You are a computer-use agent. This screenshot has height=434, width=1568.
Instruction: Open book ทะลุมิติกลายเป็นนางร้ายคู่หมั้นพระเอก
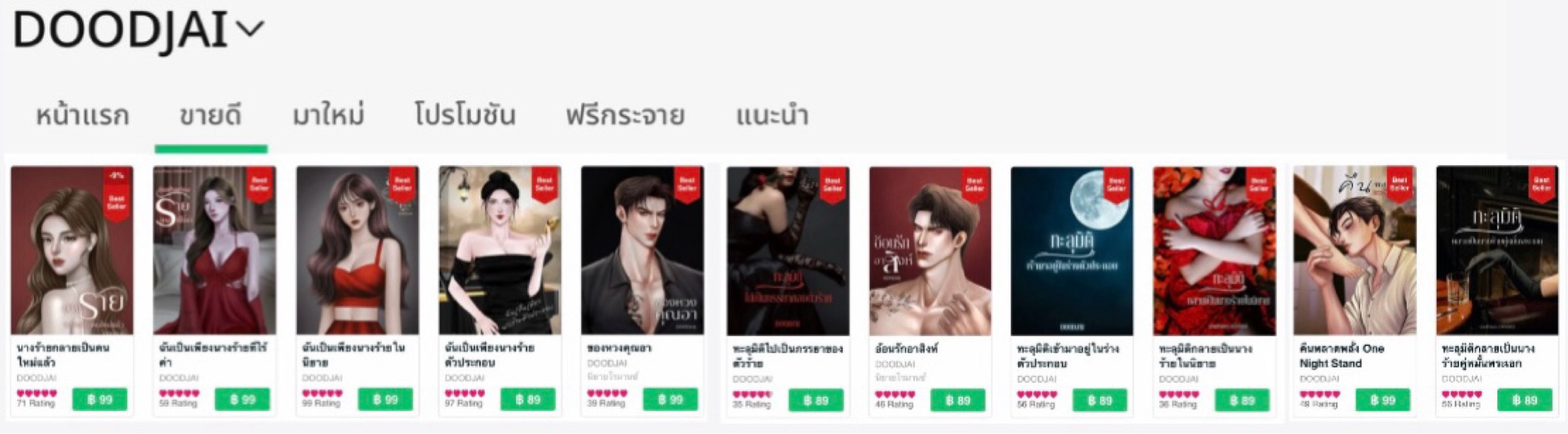click(x=1497, y=251)
